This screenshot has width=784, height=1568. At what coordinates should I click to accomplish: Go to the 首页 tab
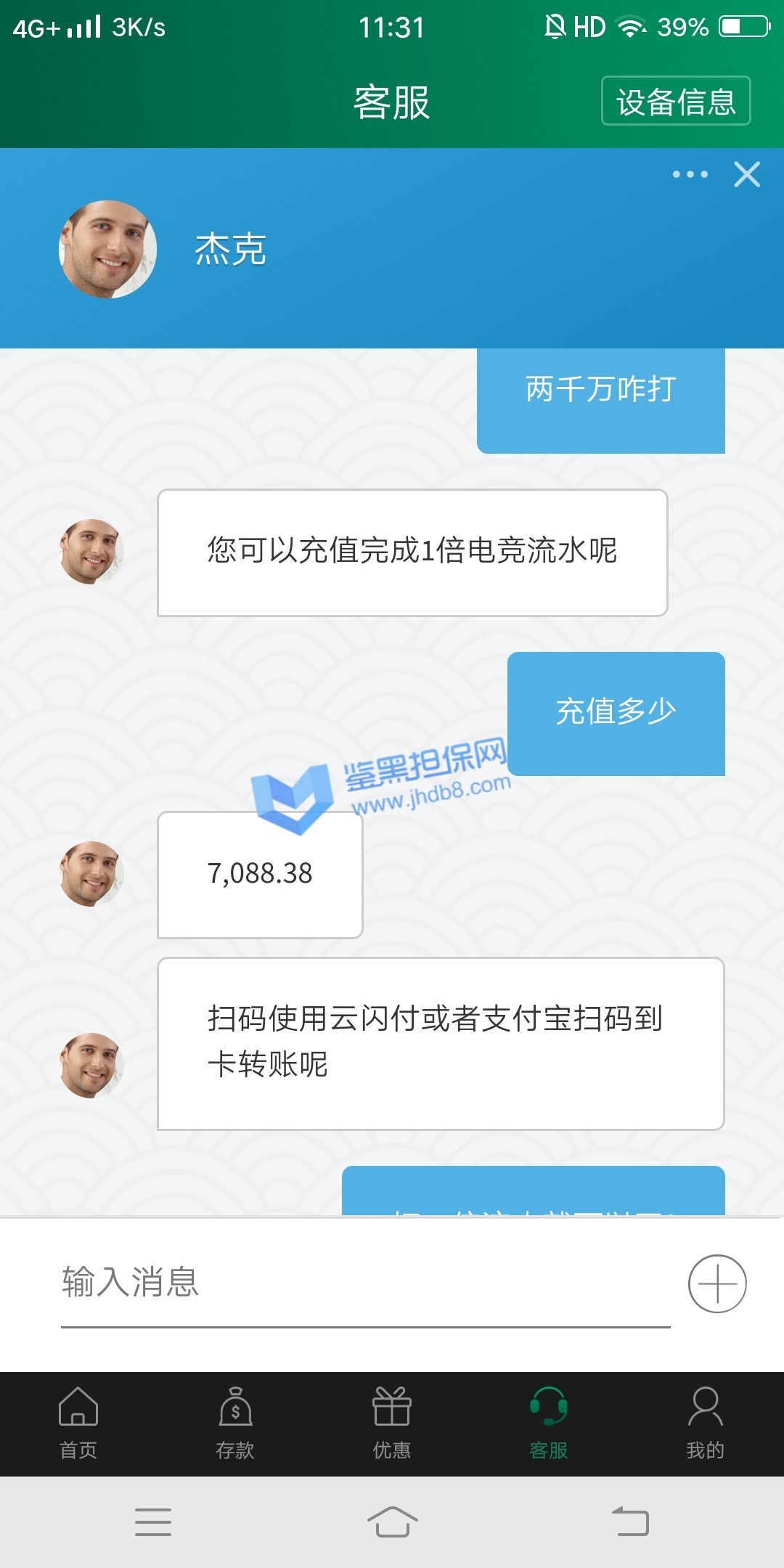pos(78,1423)
